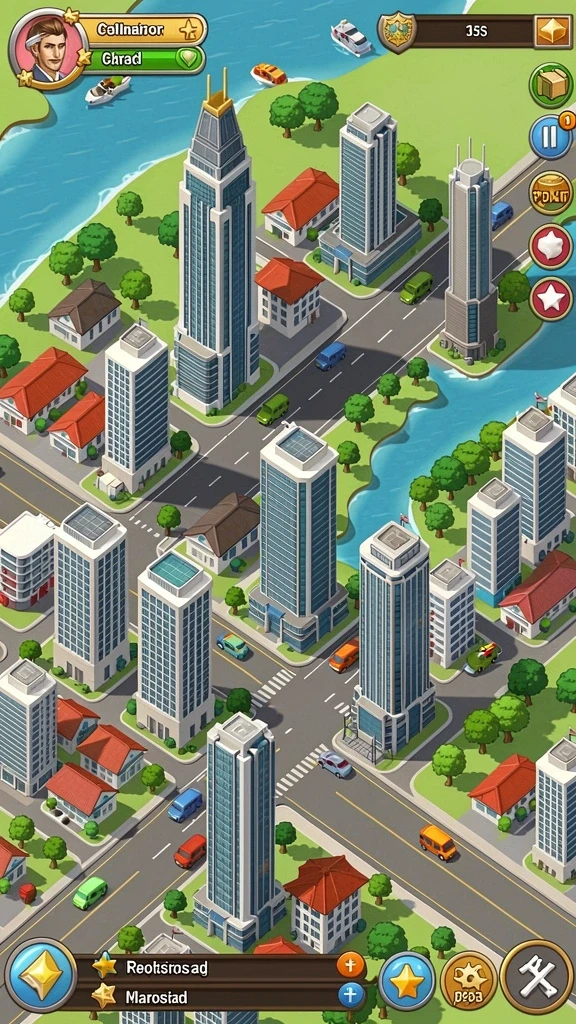This screenshot has width=576, height=1024.
Task: Open the build tools hammer button
Action: point(536,977)
